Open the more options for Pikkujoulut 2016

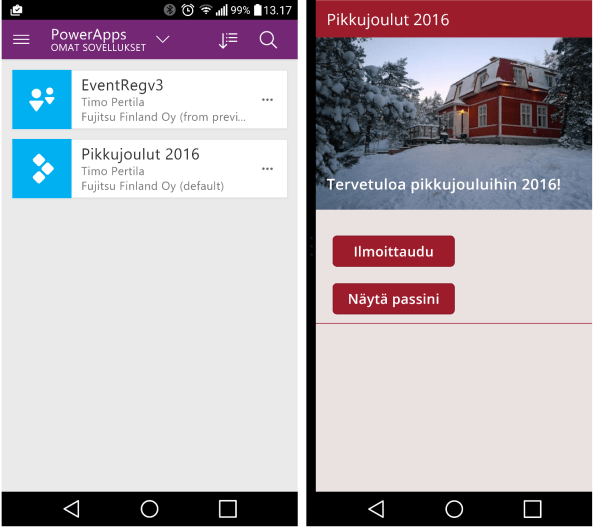pyautogui.click(x=267, y=169)
